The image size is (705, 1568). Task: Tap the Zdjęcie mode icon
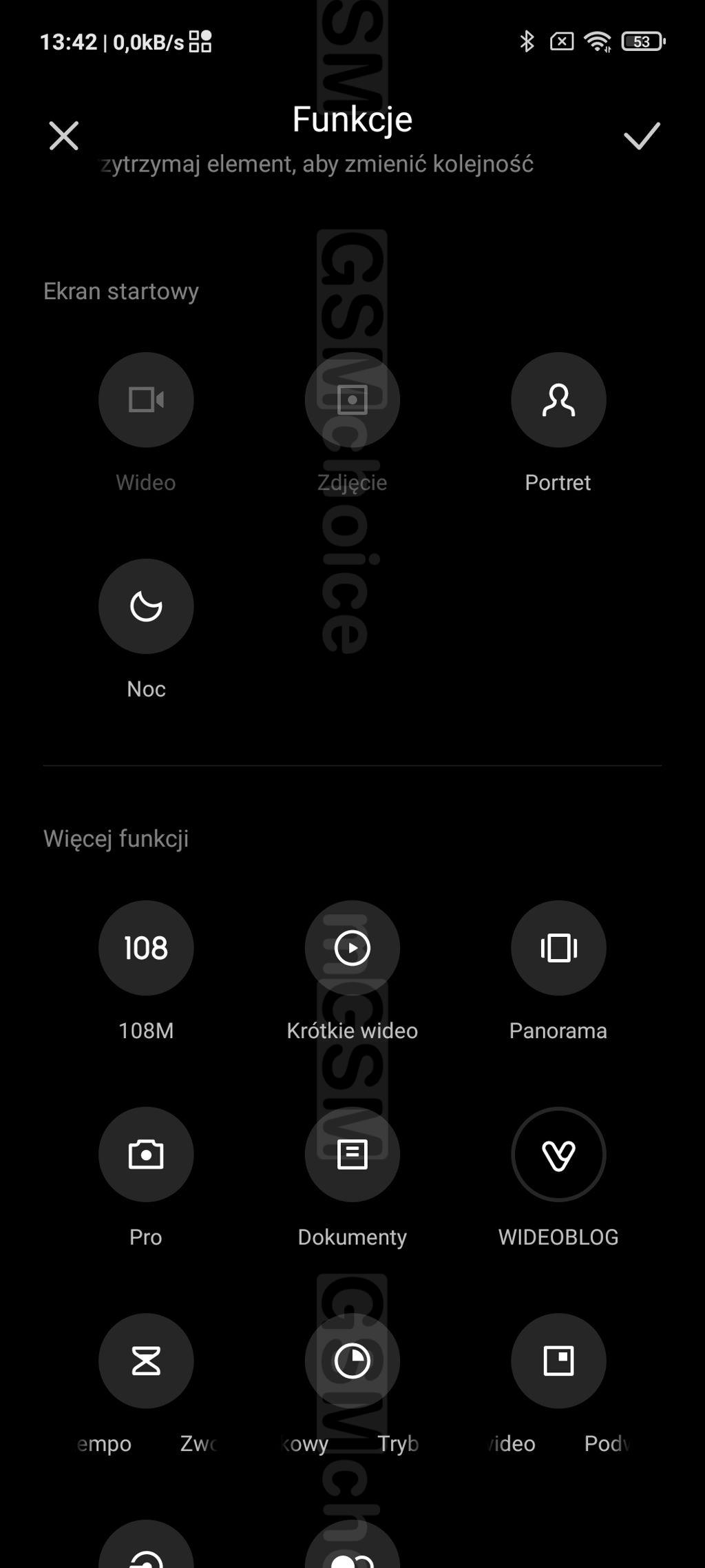(x=352, y=400)
